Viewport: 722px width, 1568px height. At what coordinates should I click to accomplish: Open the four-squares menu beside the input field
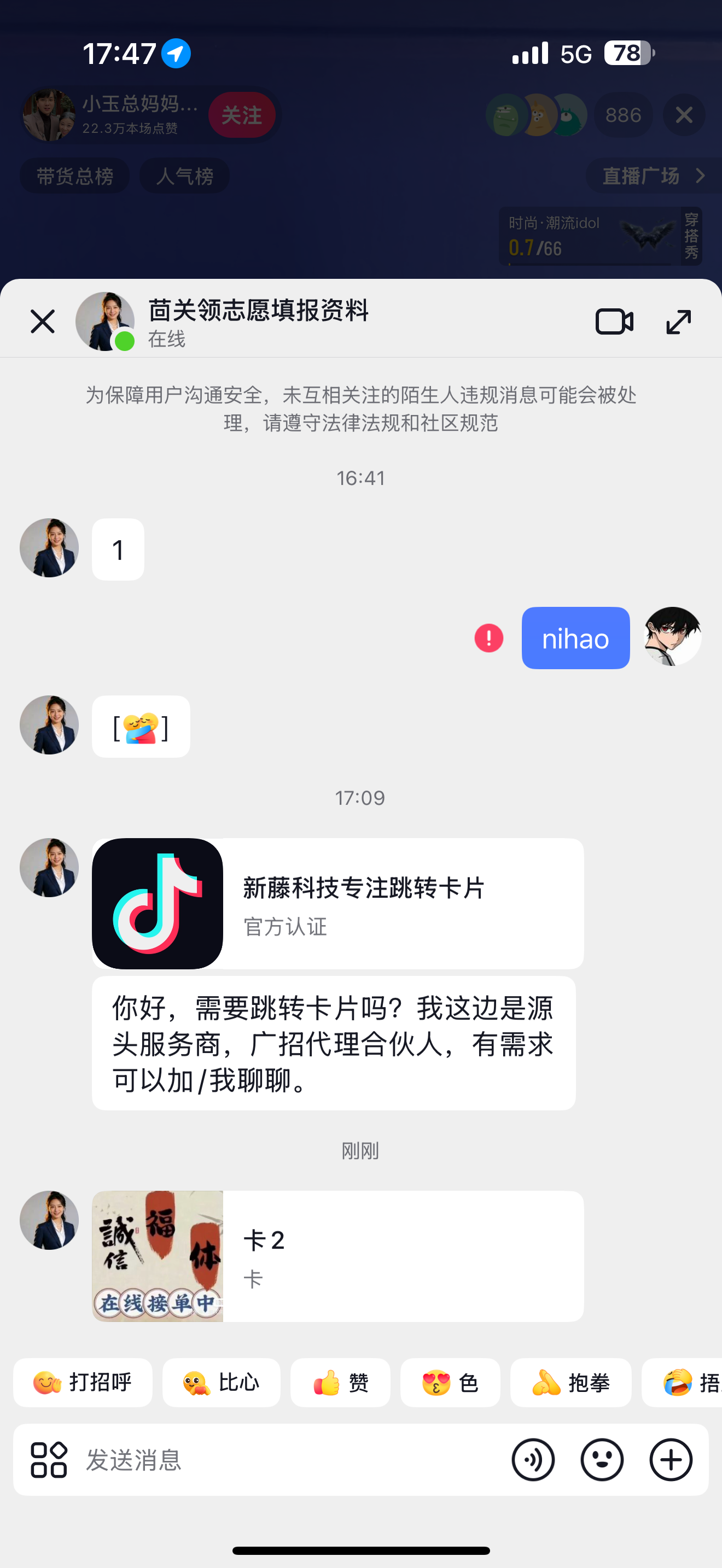pos(49,1460)
